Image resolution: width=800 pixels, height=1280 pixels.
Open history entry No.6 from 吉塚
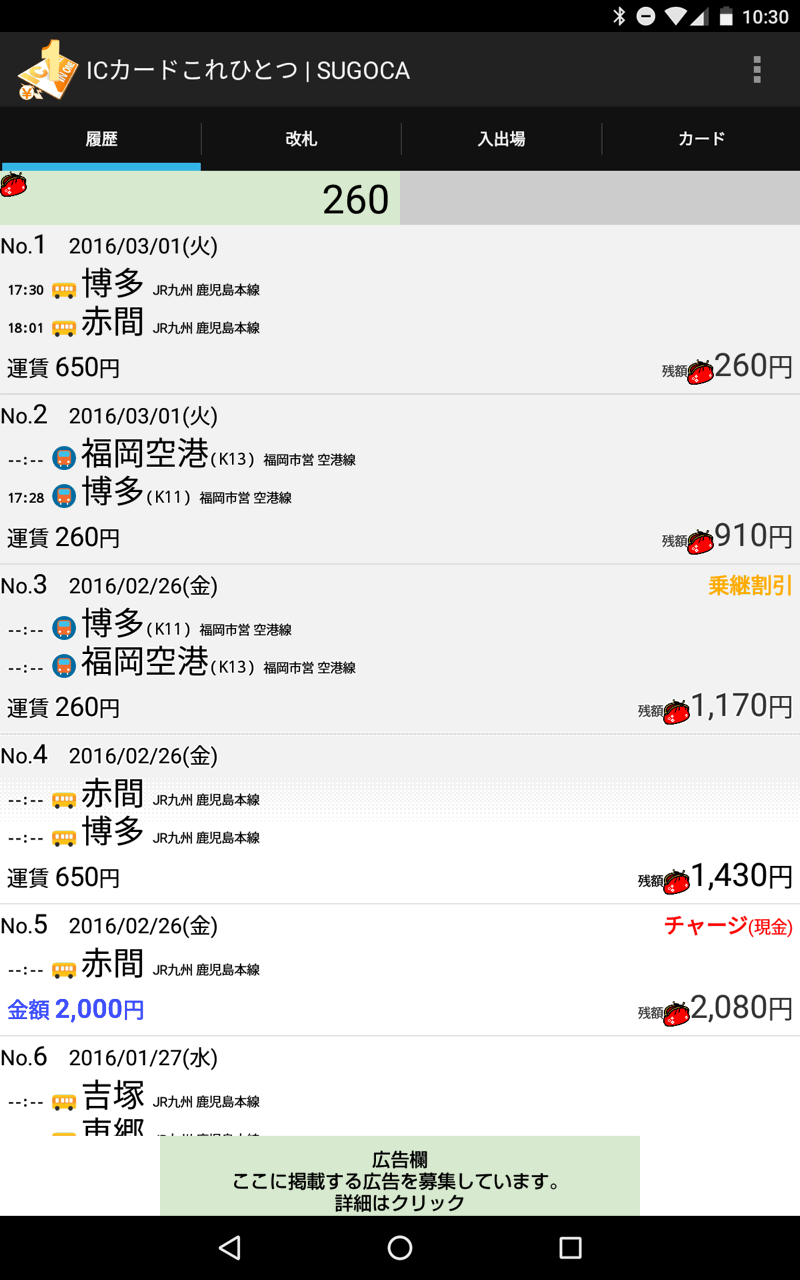[x=400, y=1086]
